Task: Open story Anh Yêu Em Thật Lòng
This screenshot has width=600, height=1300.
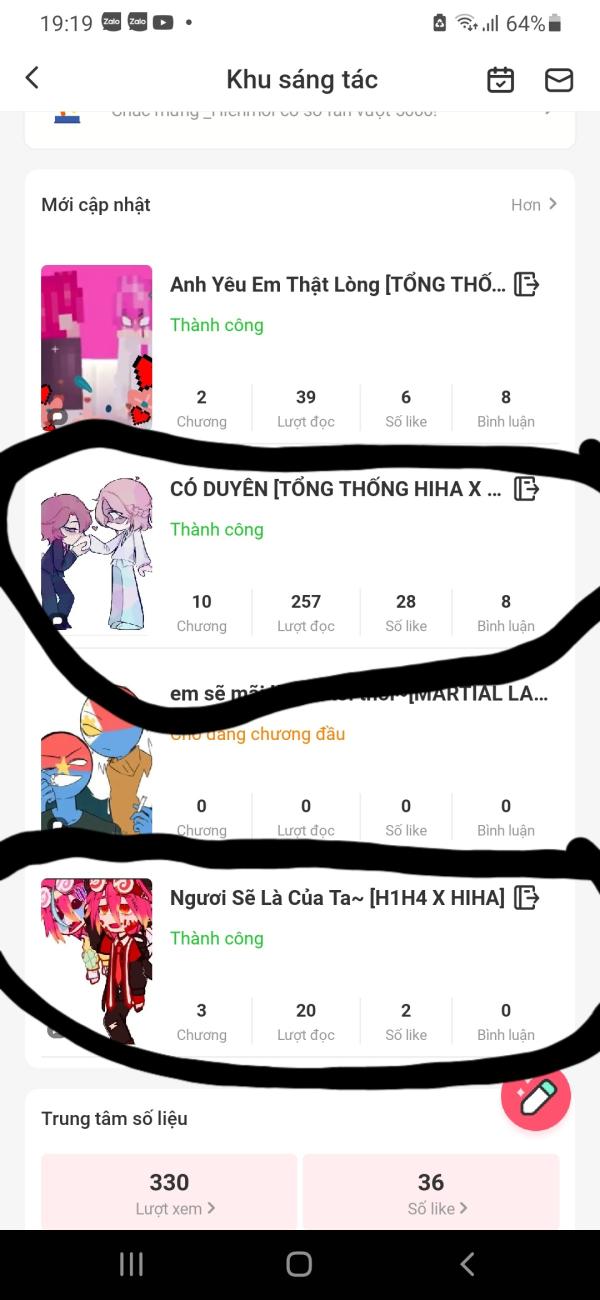Action: (x=337, y=285)
